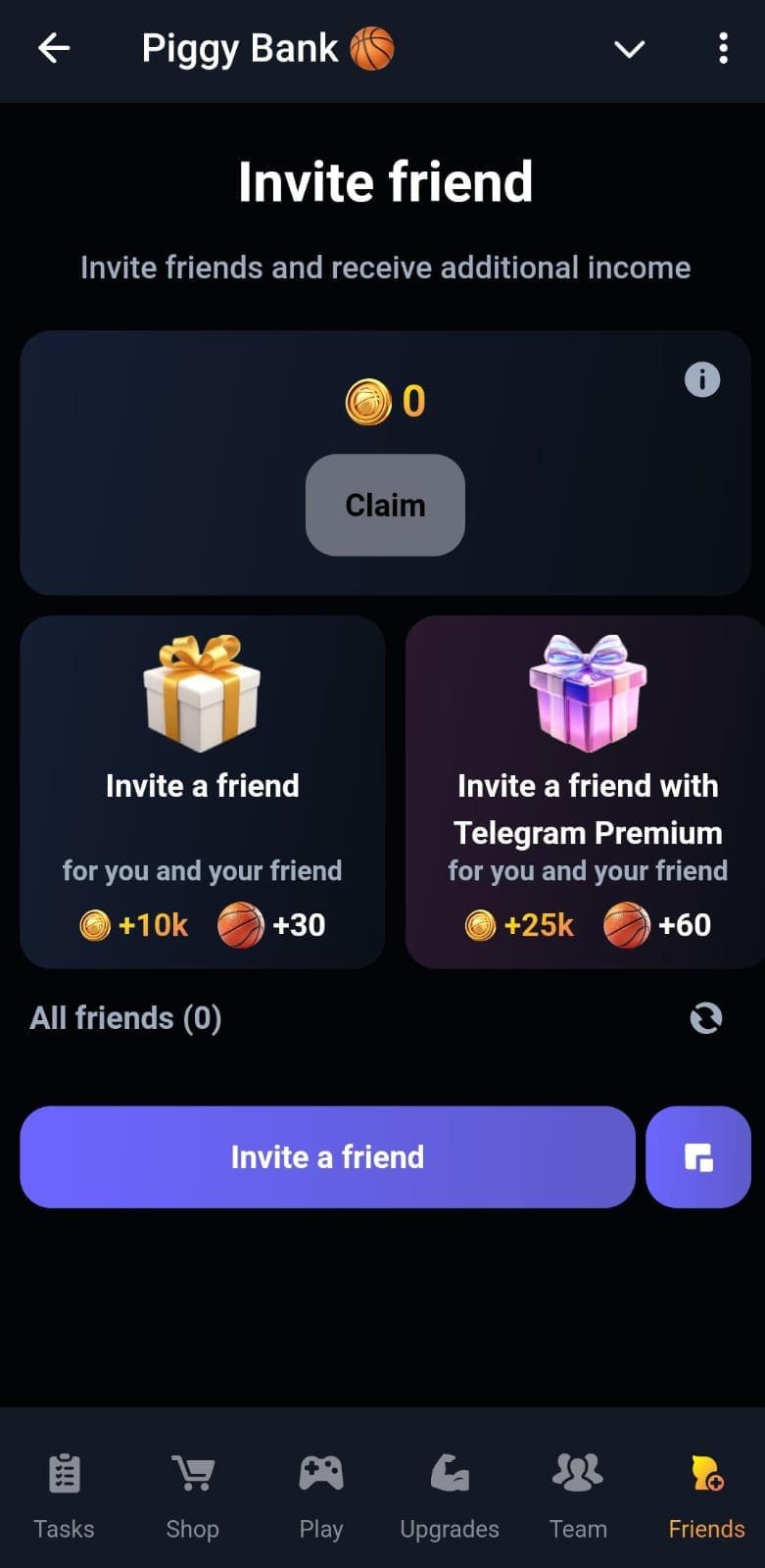Tap the coin icon next to the zero balance
Screen dimensions: 765x1568
pos(368,400)
